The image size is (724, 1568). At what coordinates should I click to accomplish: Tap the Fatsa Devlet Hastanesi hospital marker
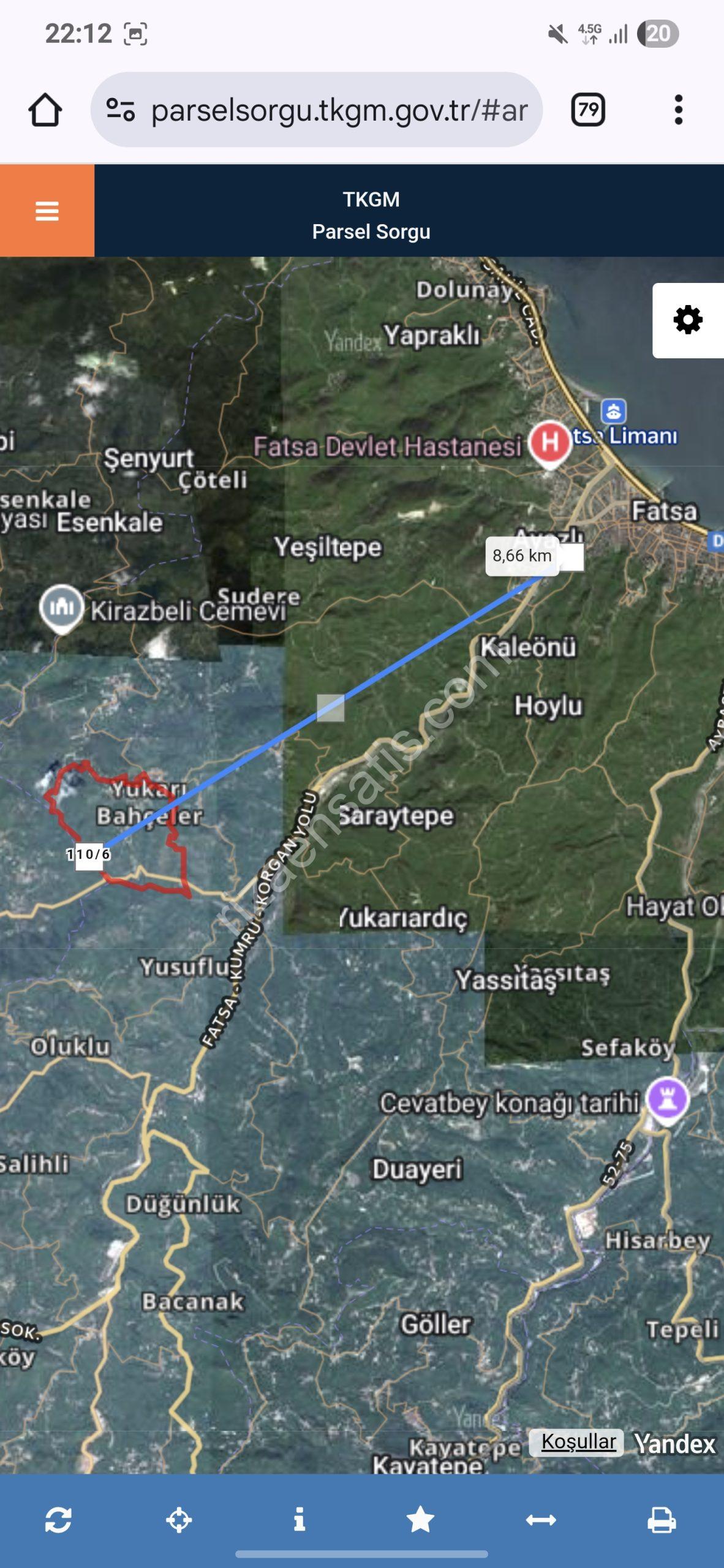coord(549,443)
